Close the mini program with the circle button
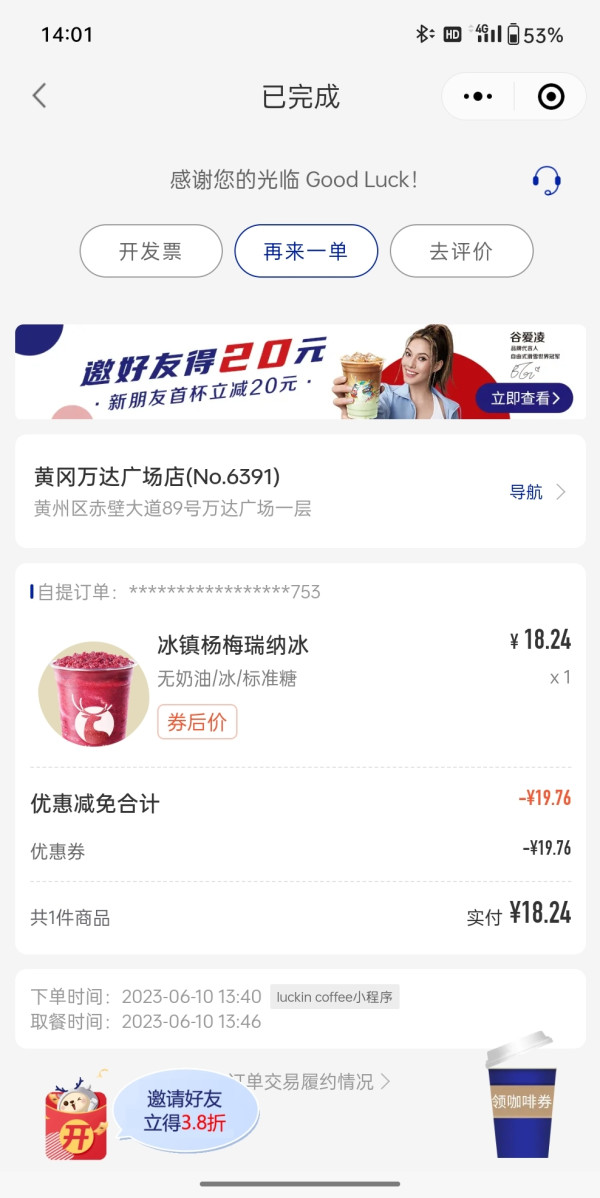 click(551, 96)
